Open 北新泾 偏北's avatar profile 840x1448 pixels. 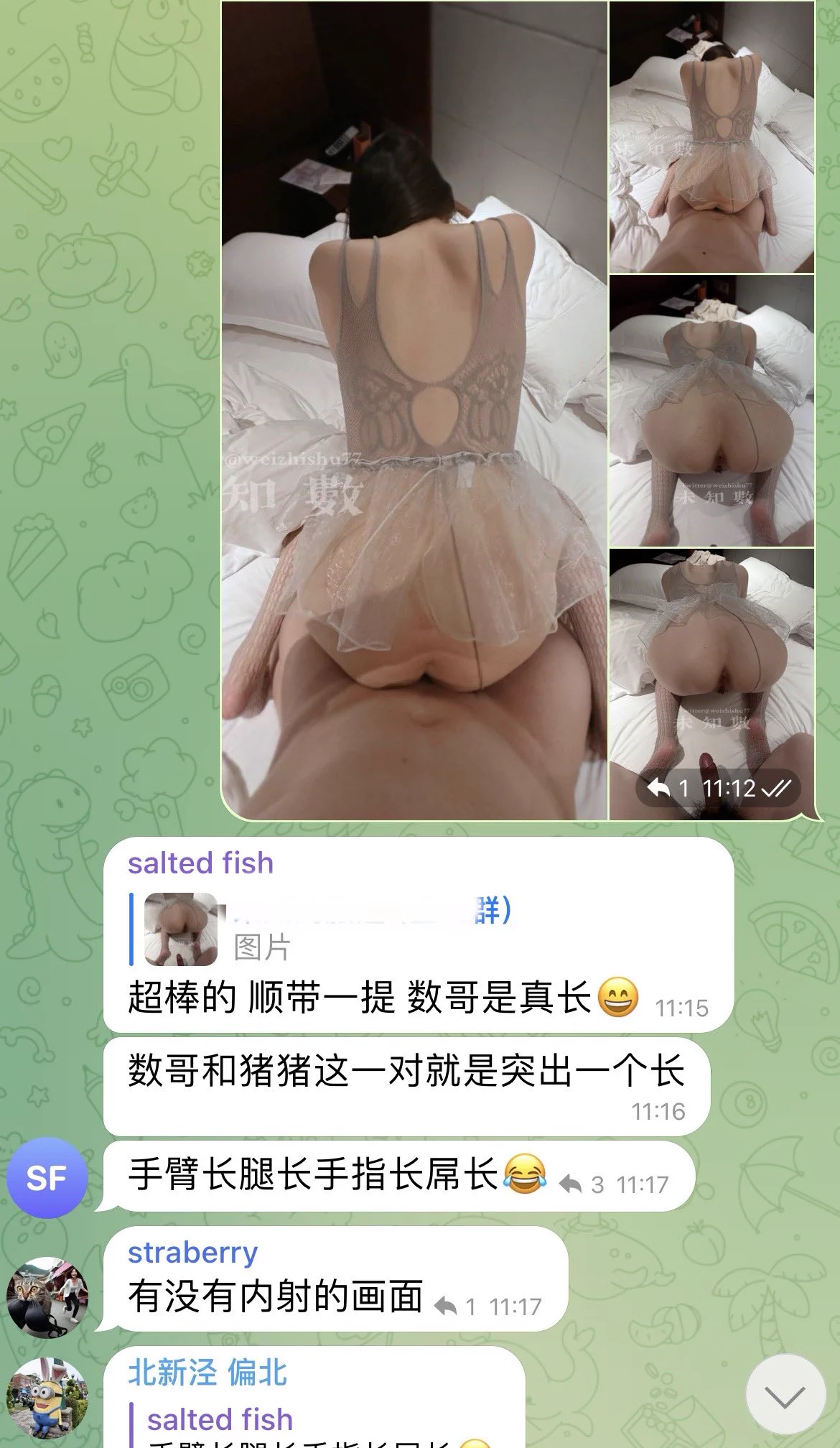tap(47, 1398)
